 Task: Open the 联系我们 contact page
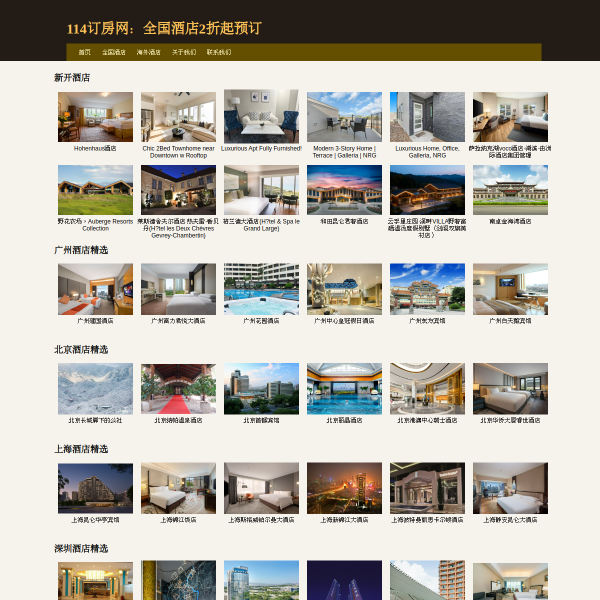[x=219, y=52]
